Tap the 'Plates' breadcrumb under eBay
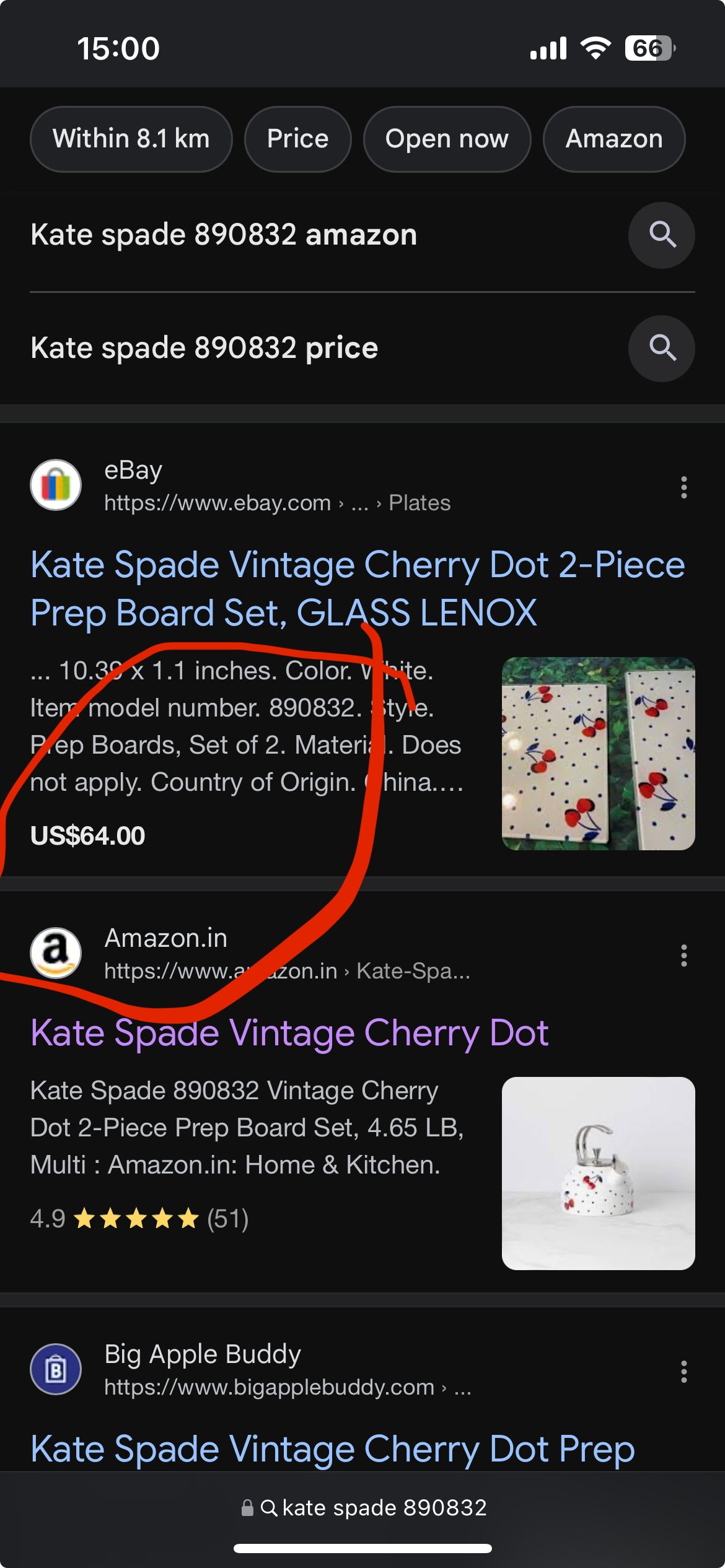This screenshot has height=1568, width=725. (419, 503)
